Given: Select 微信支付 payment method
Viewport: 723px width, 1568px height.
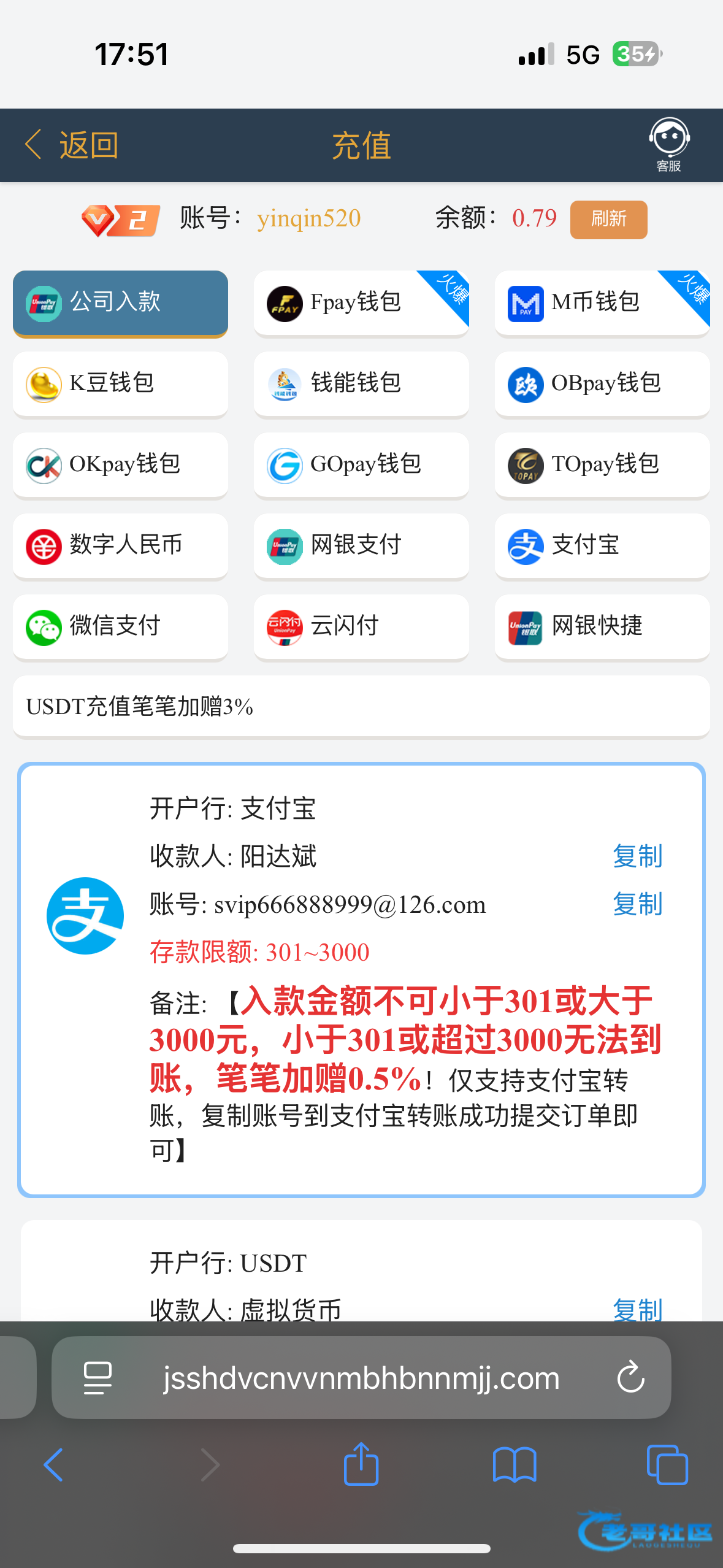Looking at the screenshot, I should pyautogui.click(x=120, y=627).
